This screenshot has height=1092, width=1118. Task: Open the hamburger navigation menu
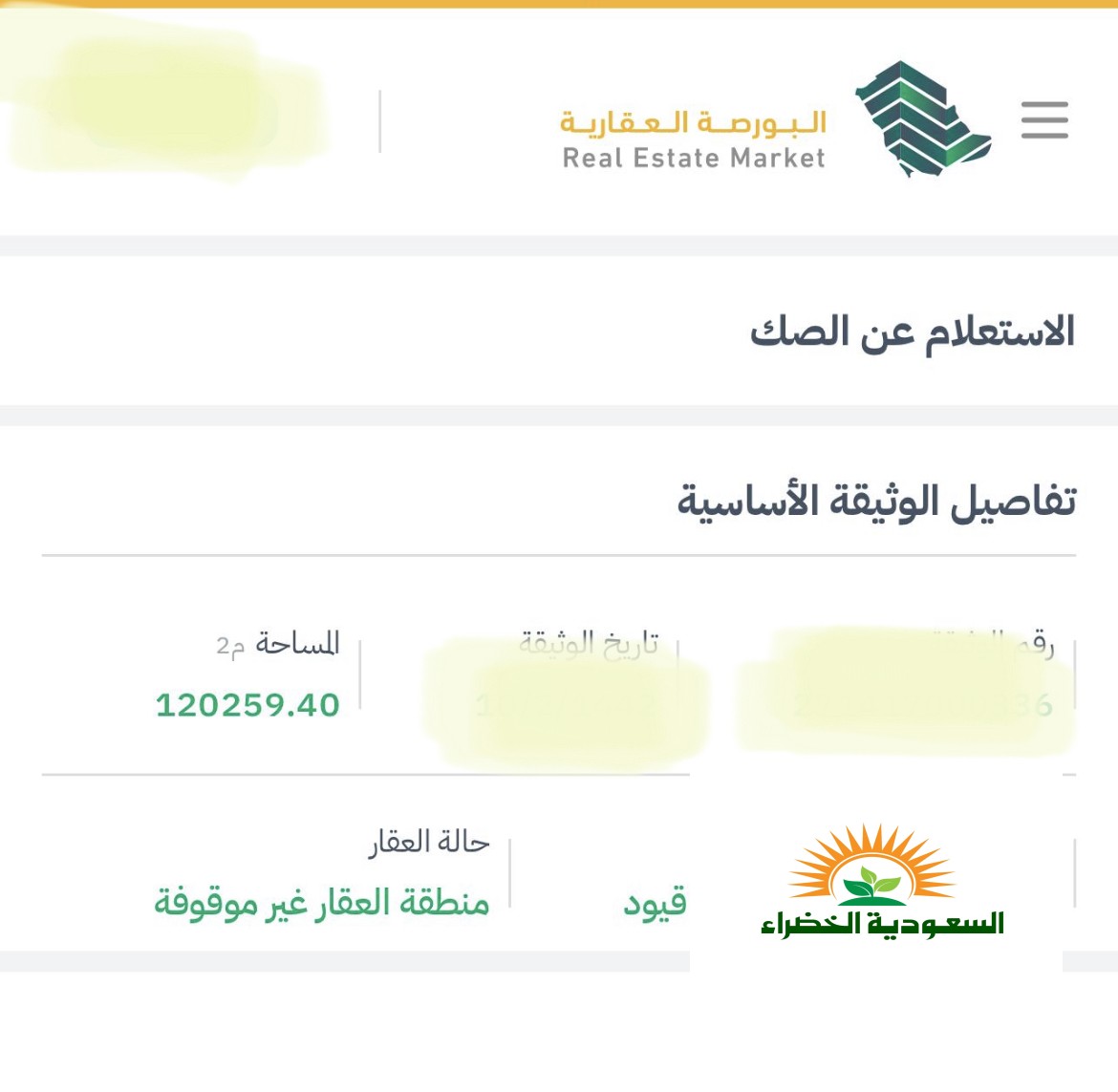(1044, 120)
